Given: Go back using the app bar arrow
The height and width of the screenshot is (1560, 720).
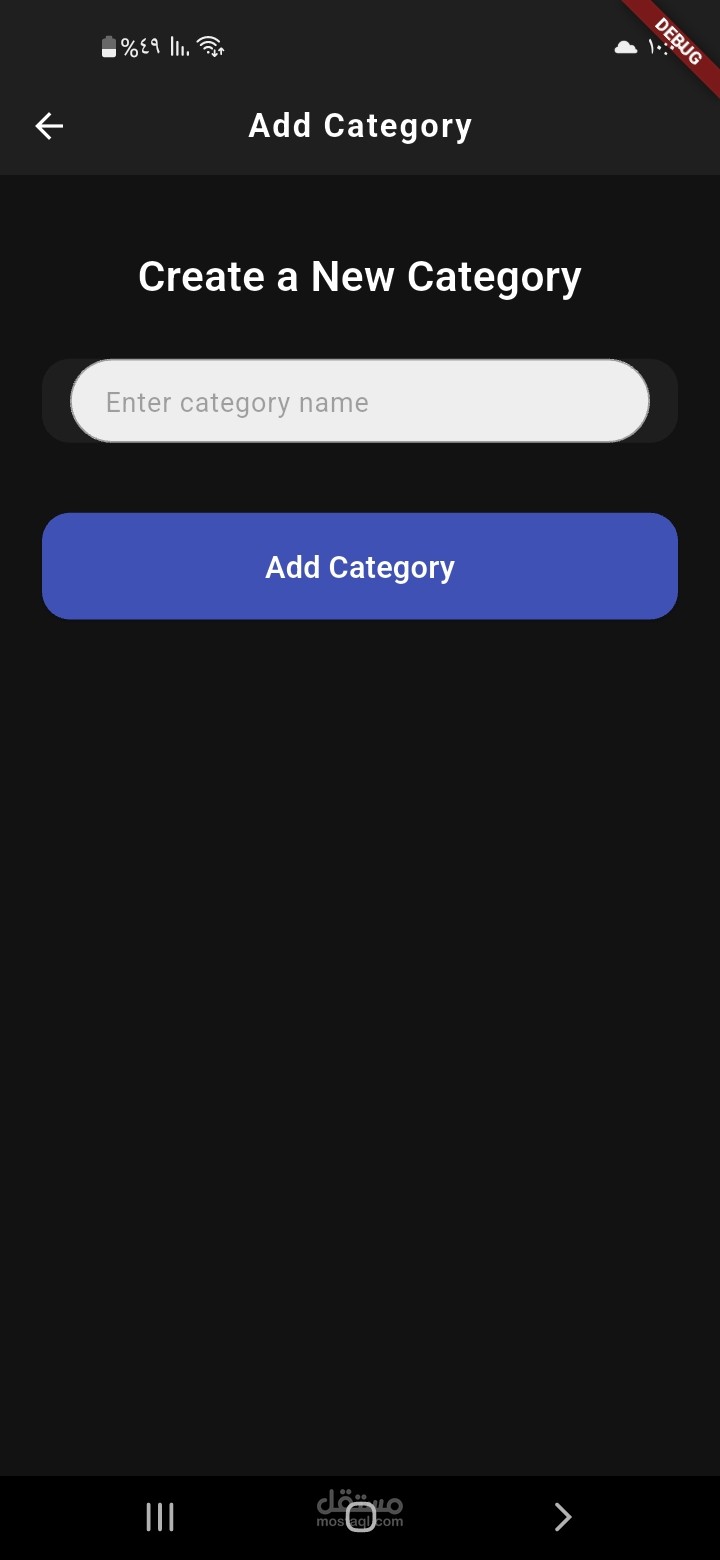Looking at the screenshot, I should tap(49, 126).
